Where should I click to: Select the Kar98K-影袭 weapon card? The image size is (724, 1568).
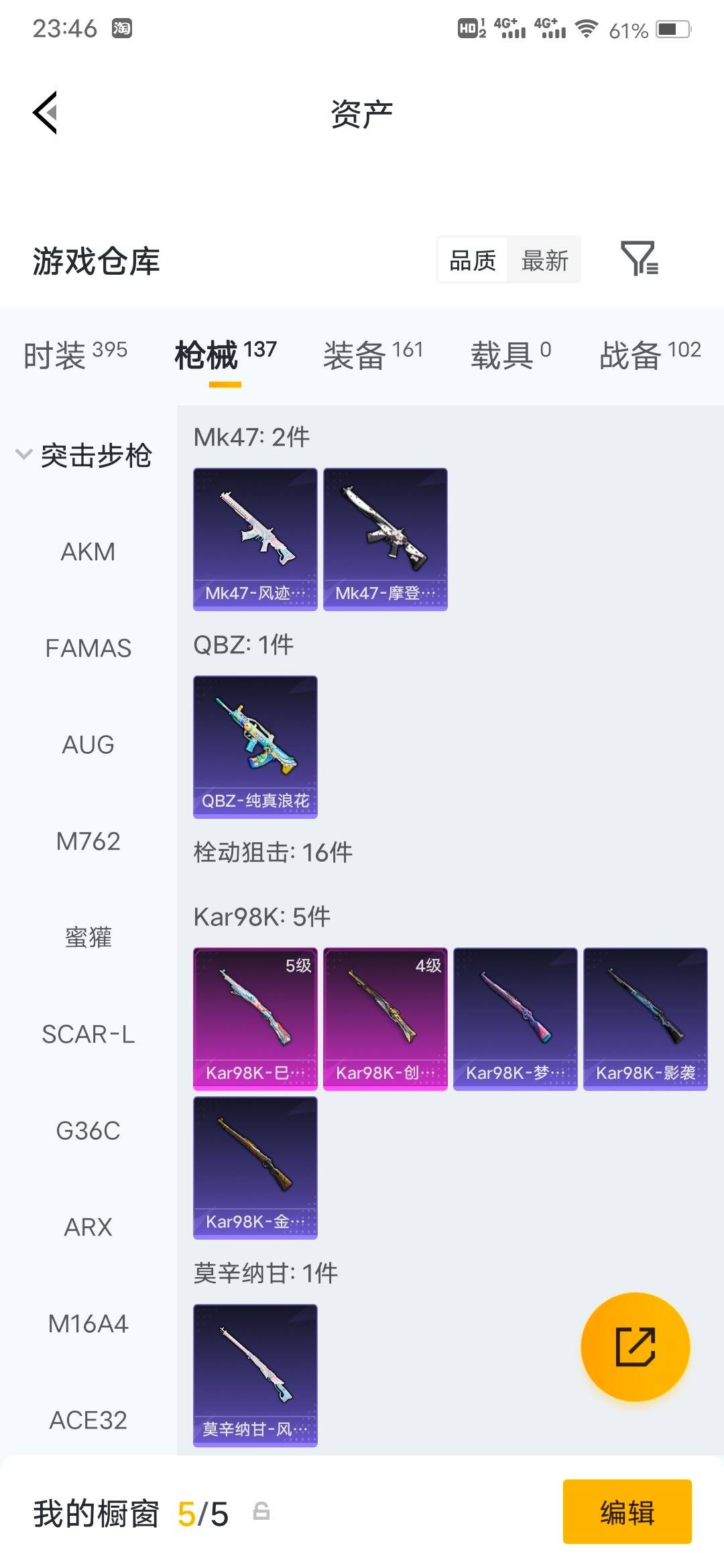645,1019
